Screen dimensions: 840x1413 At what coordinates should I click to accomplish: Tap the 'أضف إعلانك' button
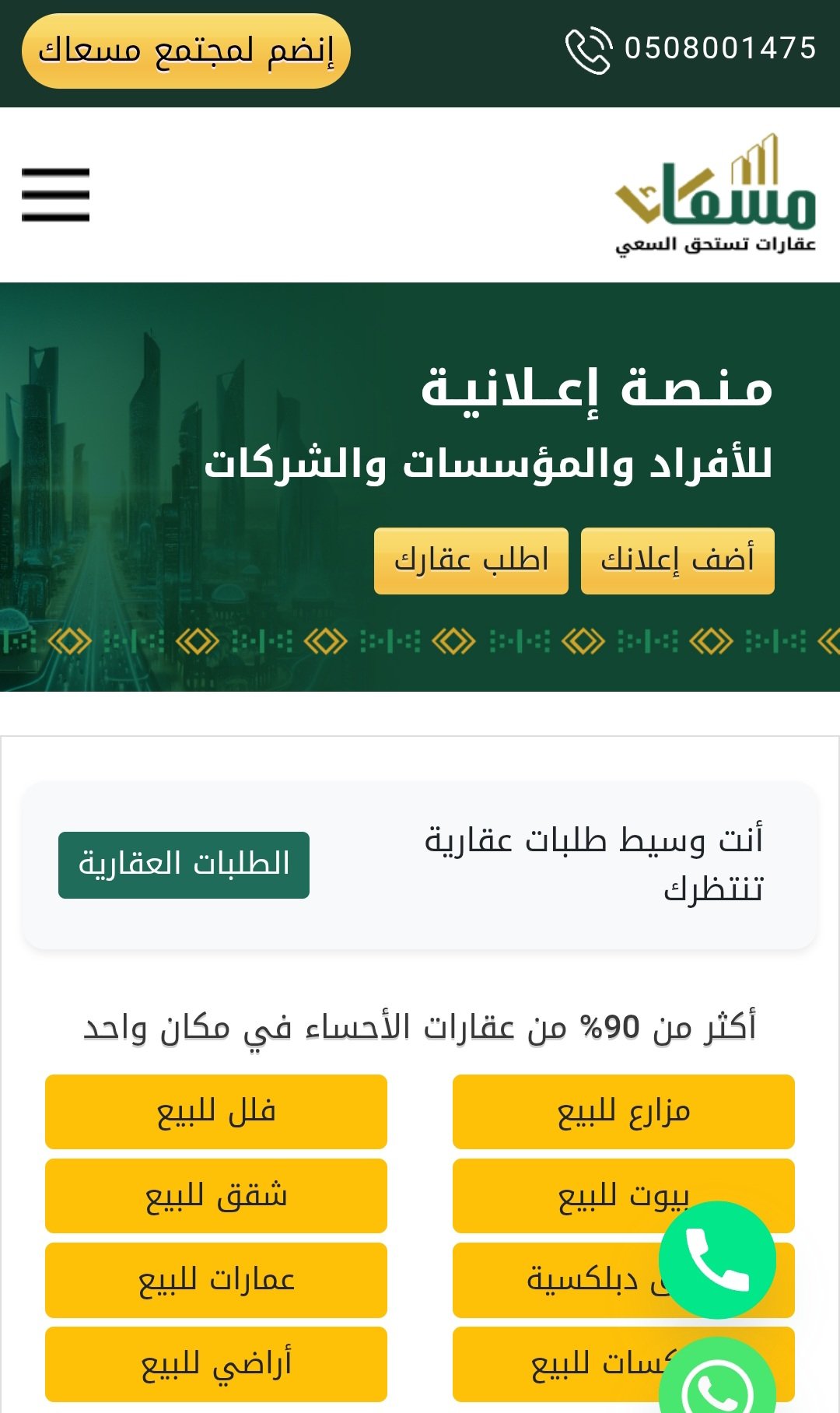tap(677, 561)
